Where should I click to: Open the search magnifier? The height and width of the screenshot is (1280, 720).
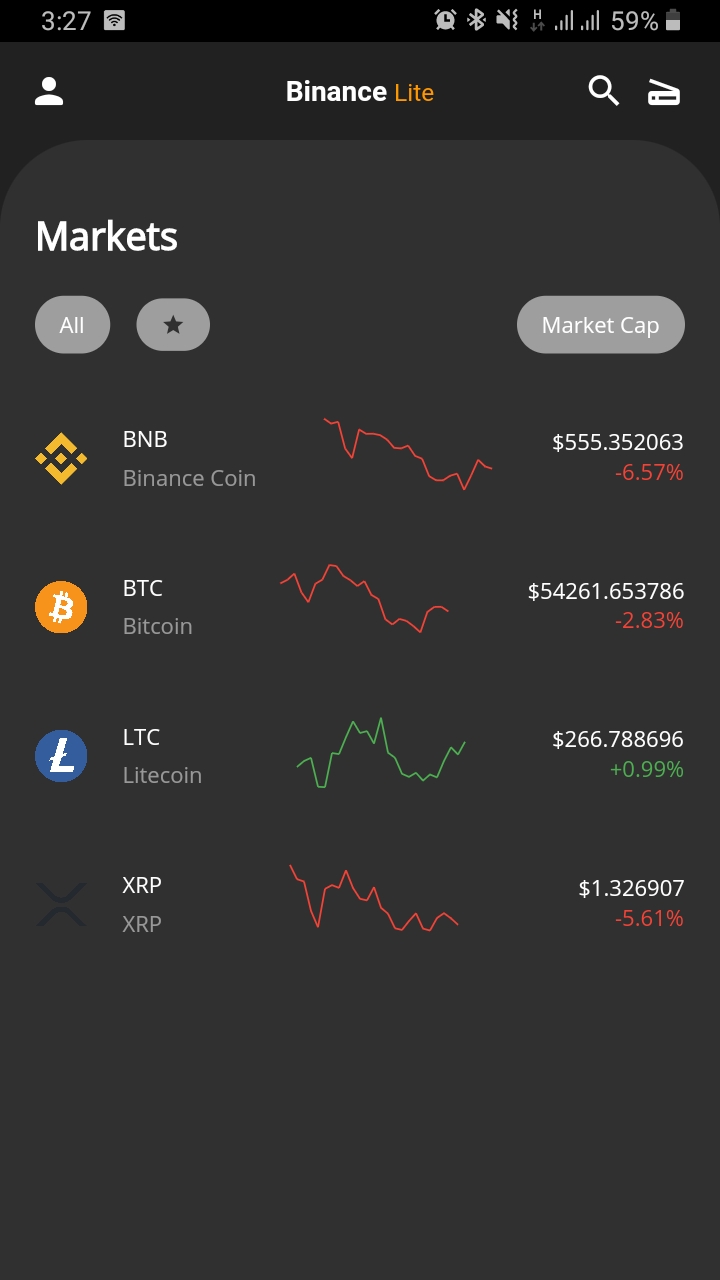click(603, 91)
